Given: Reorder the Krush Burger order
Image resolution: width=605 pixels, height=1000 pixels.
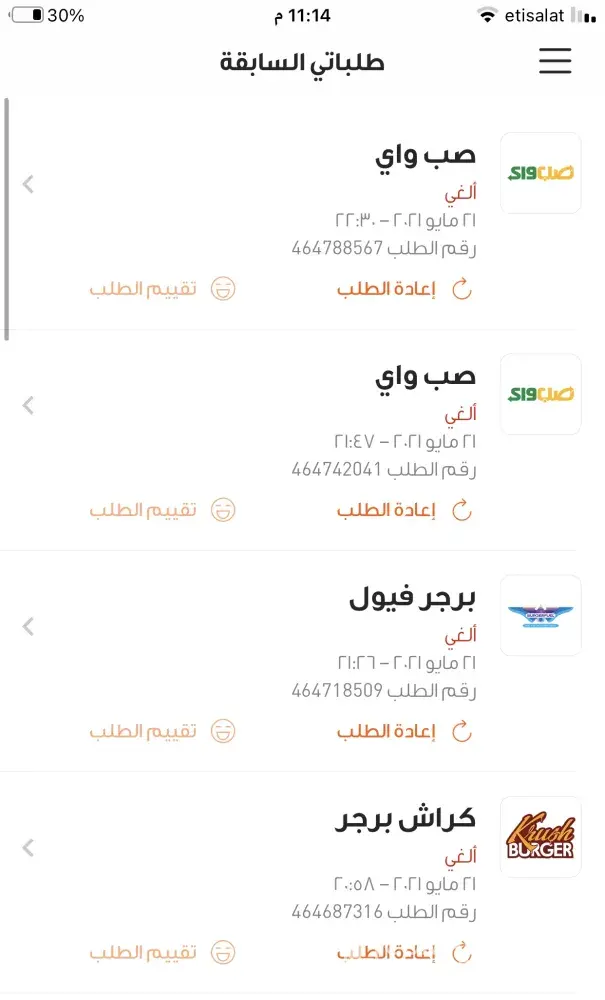Looking at the screenshot, I should [404, 953].
